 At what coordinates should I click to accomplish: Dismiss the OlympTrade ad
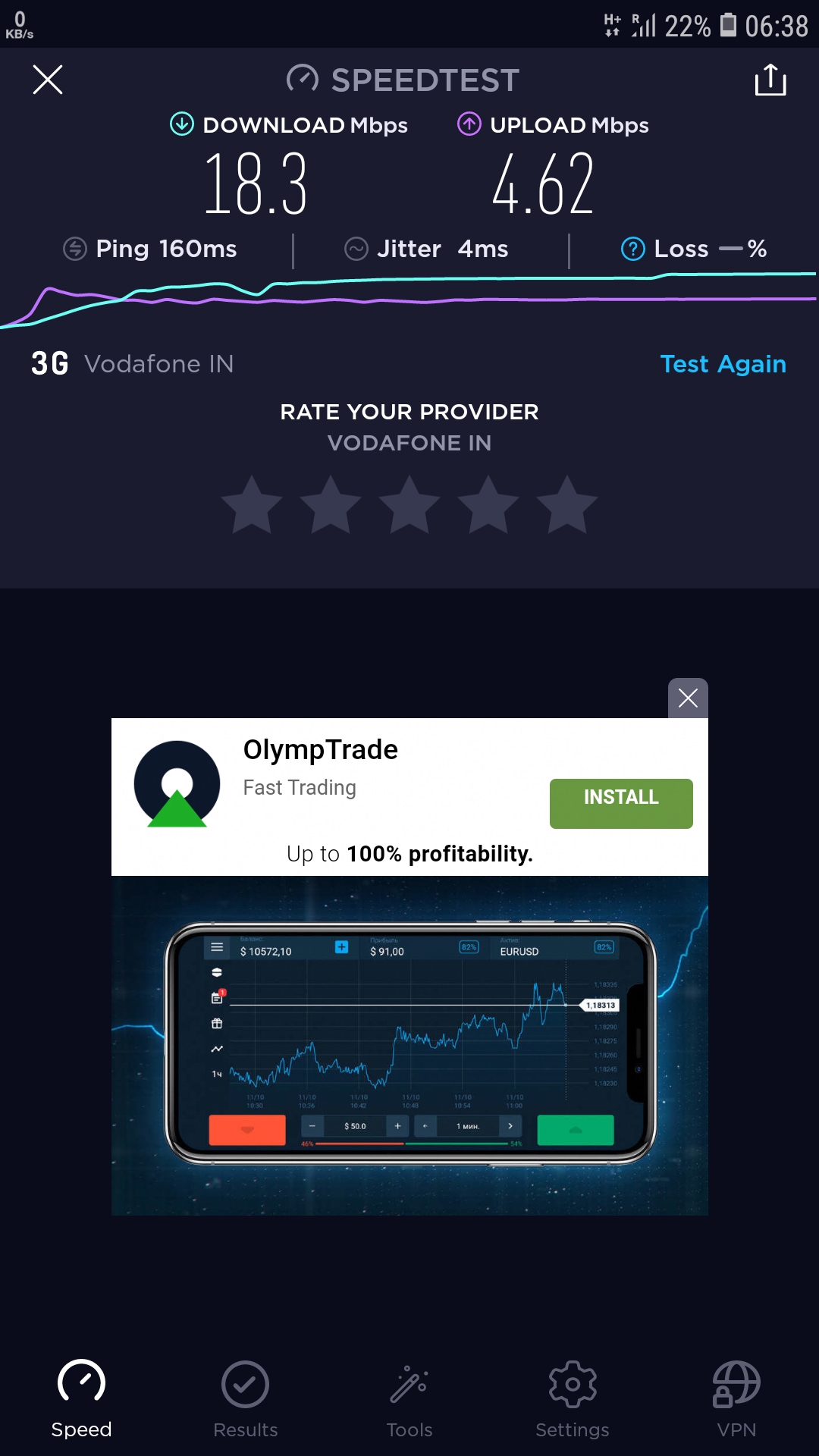click(x=688, y=698)
